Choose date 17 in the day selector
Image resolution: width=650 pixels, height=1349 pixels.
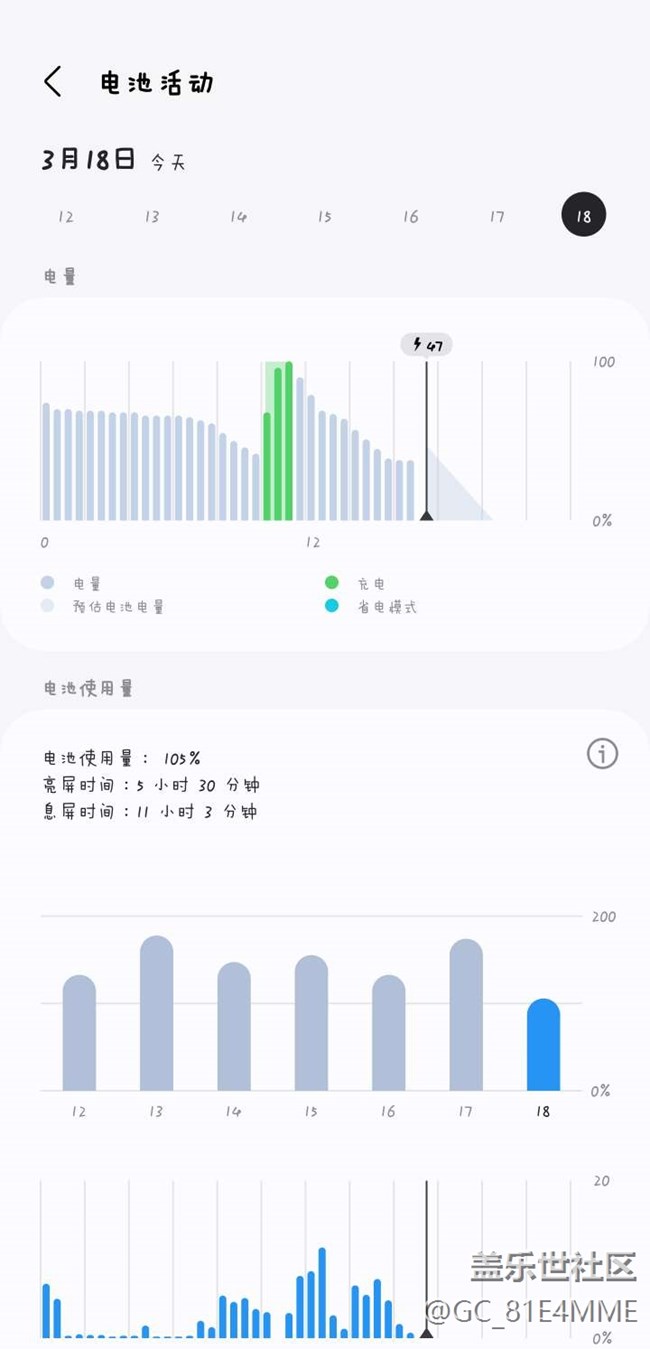[497, 216]
